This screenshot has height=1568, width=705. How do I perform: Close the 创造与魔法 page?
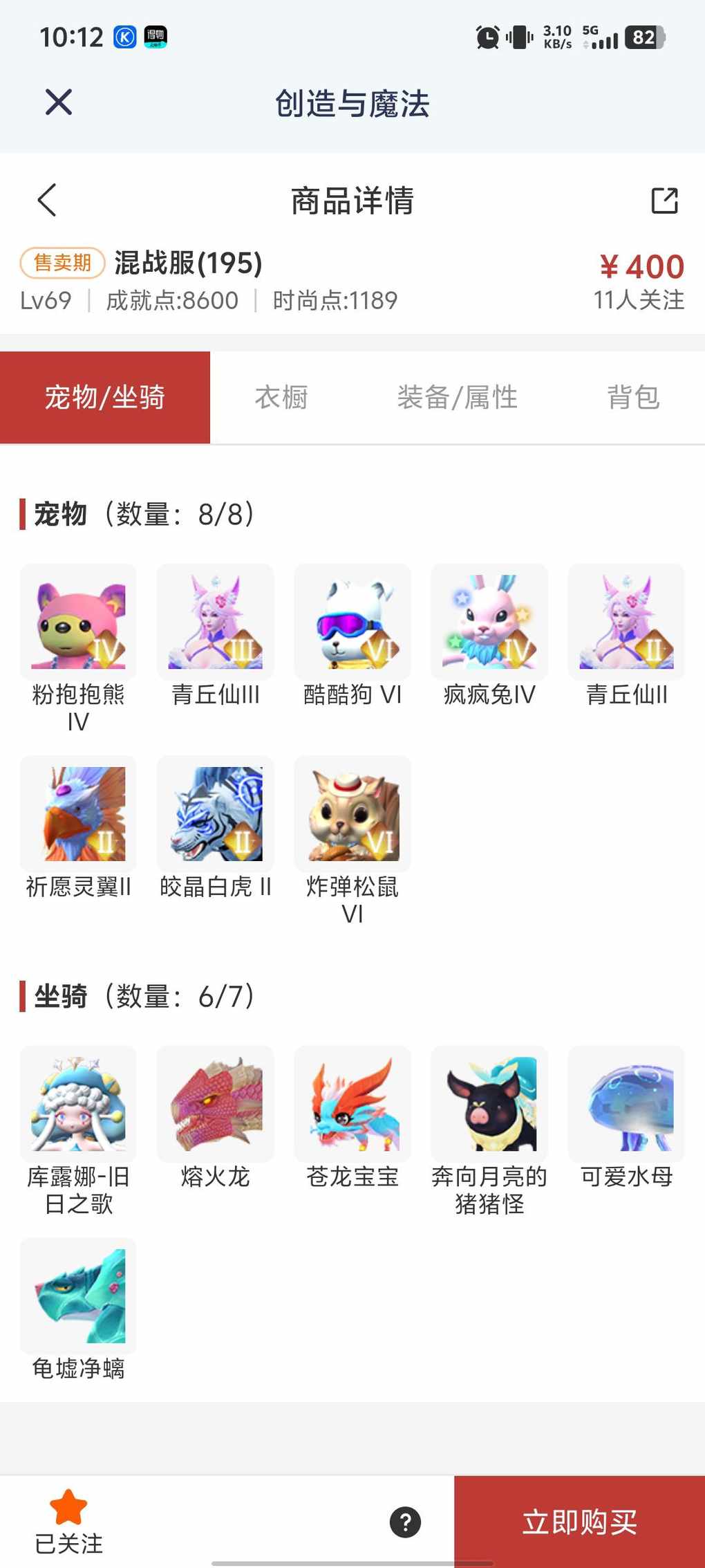[x=59, y=102]
